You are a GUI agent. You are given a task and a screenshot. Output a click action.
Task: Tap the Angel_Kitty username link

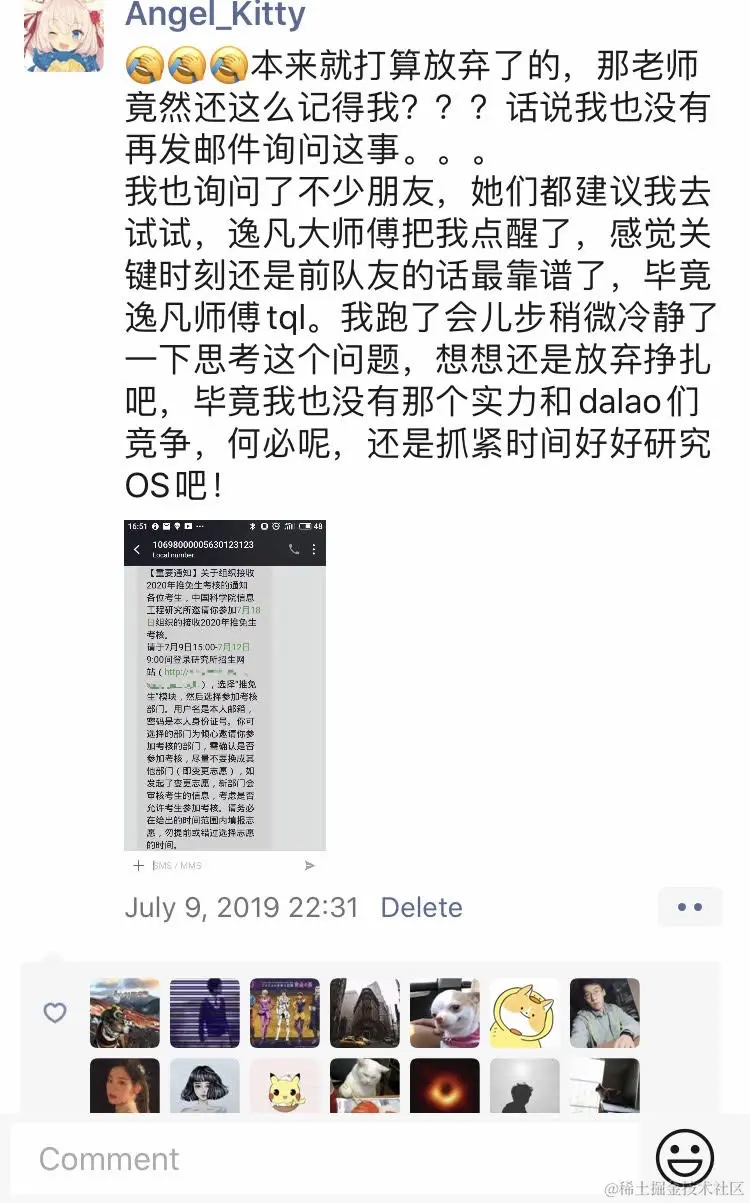click(215, 15)
